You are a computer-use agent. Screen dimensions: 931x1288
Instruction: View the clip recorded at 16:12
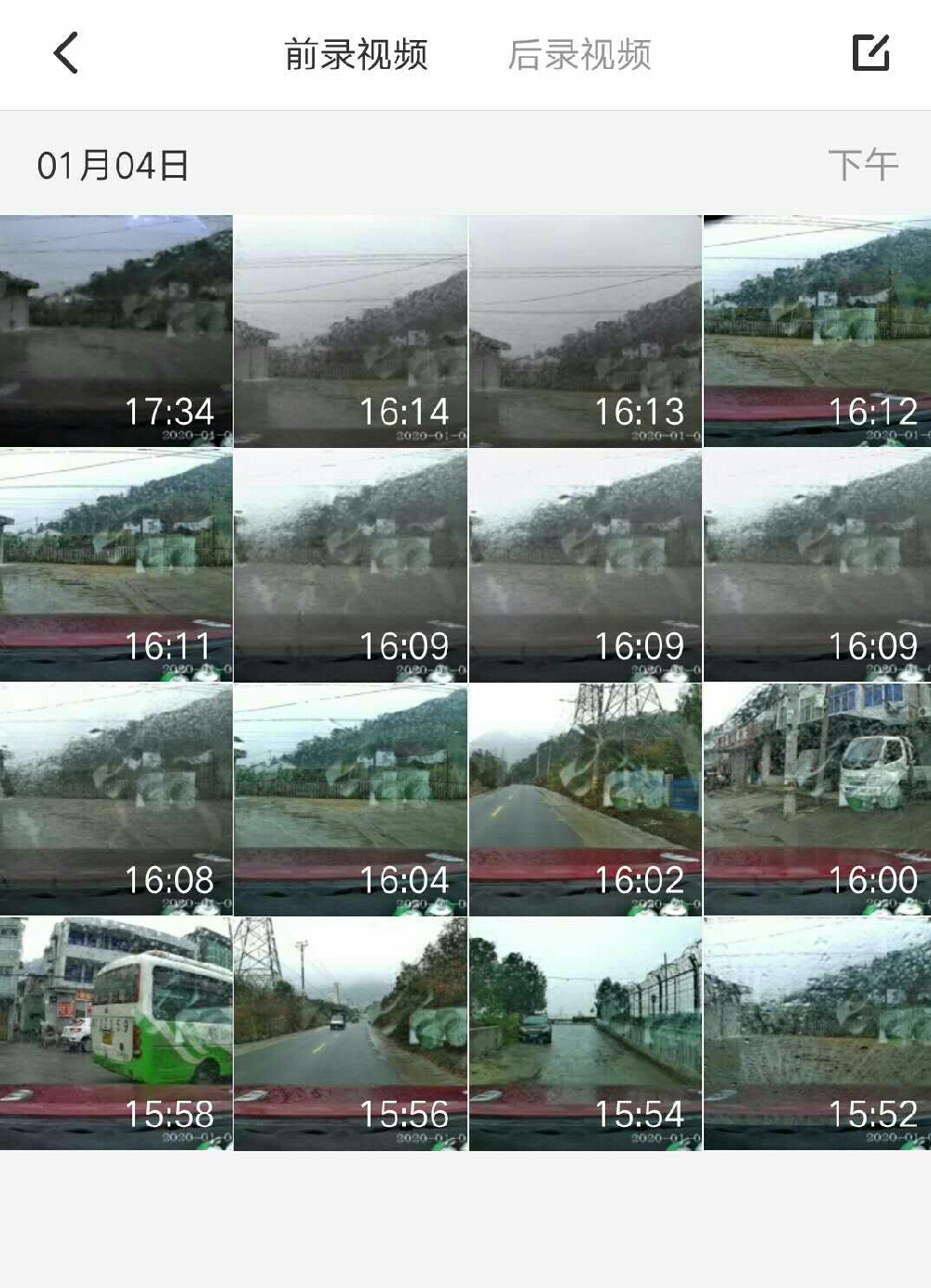(817, 332)
